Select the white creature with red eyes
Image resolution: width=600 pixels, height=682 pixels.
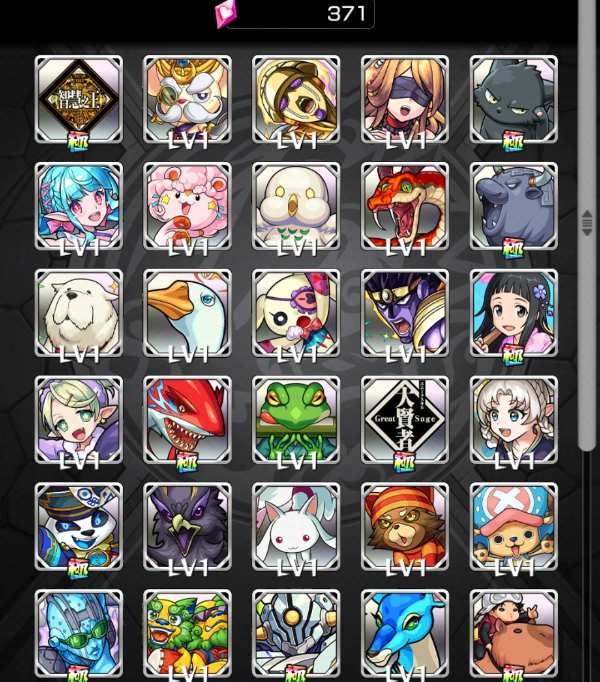click(296, 526)
